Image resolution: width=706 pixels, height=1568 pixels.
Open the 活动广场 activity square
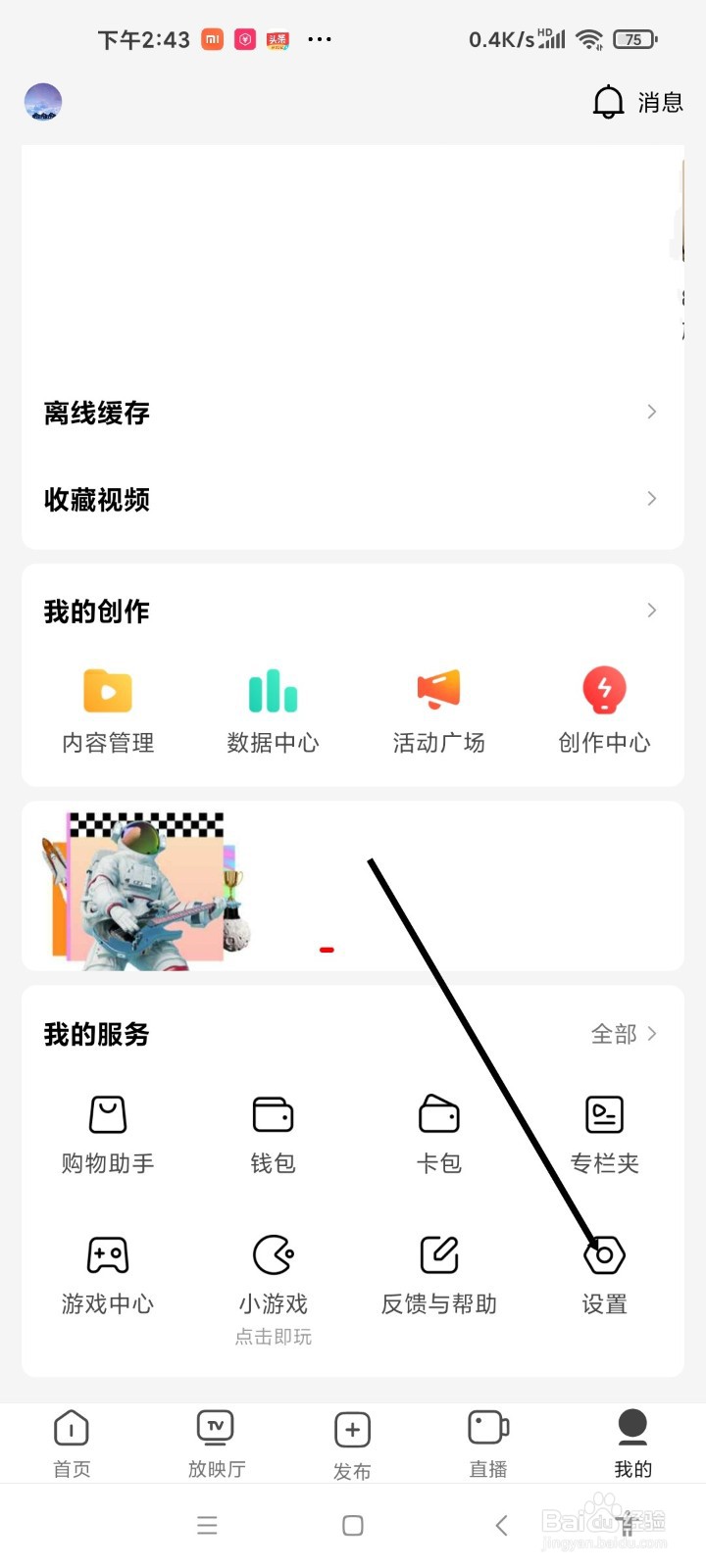[x=438, y=710]
